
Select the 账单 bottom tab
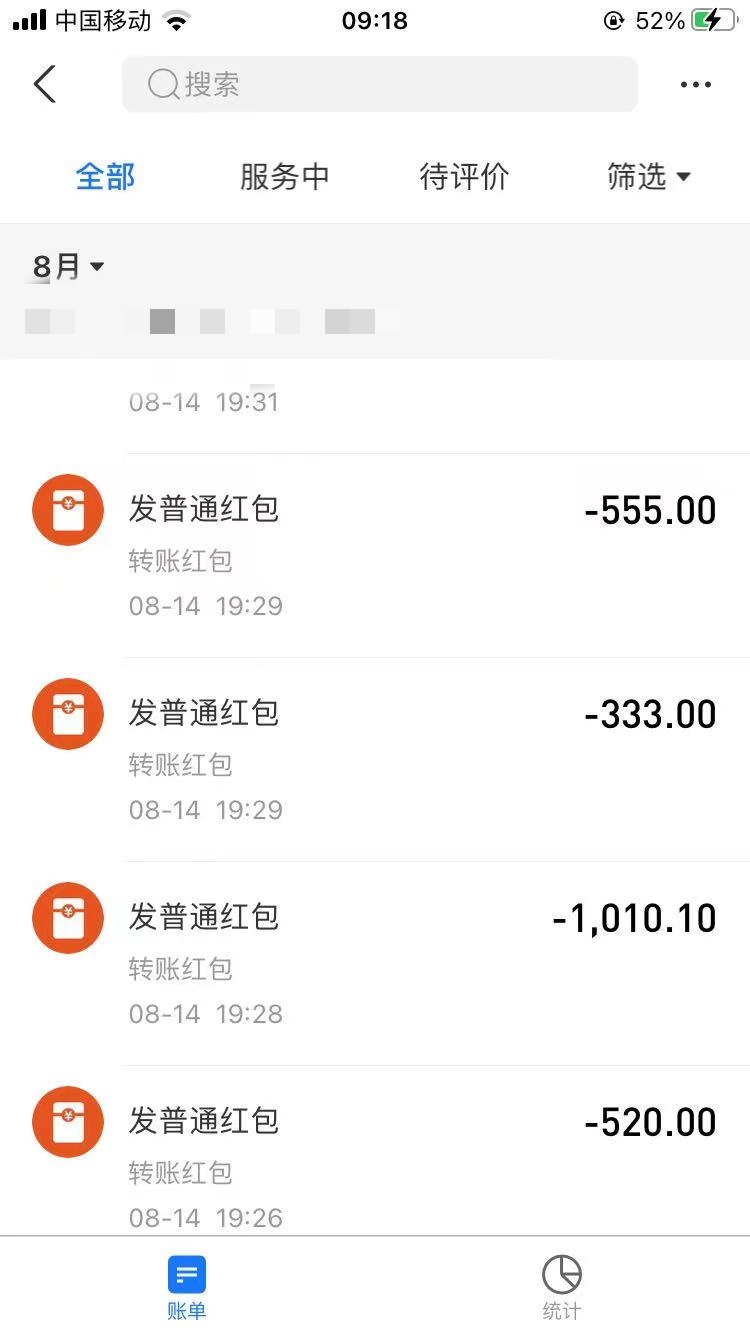click(187, 1287)
